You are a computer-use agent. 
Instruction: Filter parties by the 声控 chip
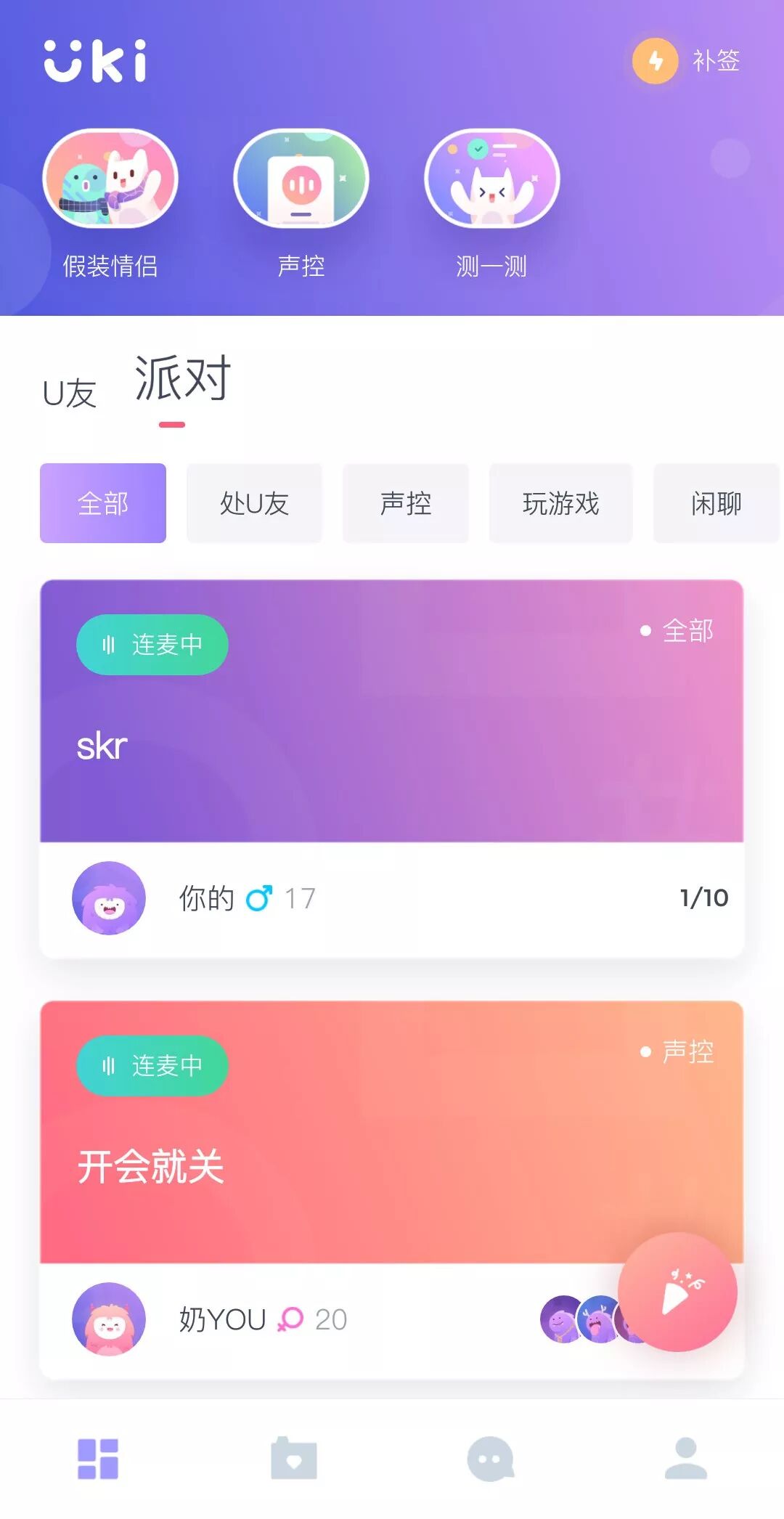click(x=406, y=503)
